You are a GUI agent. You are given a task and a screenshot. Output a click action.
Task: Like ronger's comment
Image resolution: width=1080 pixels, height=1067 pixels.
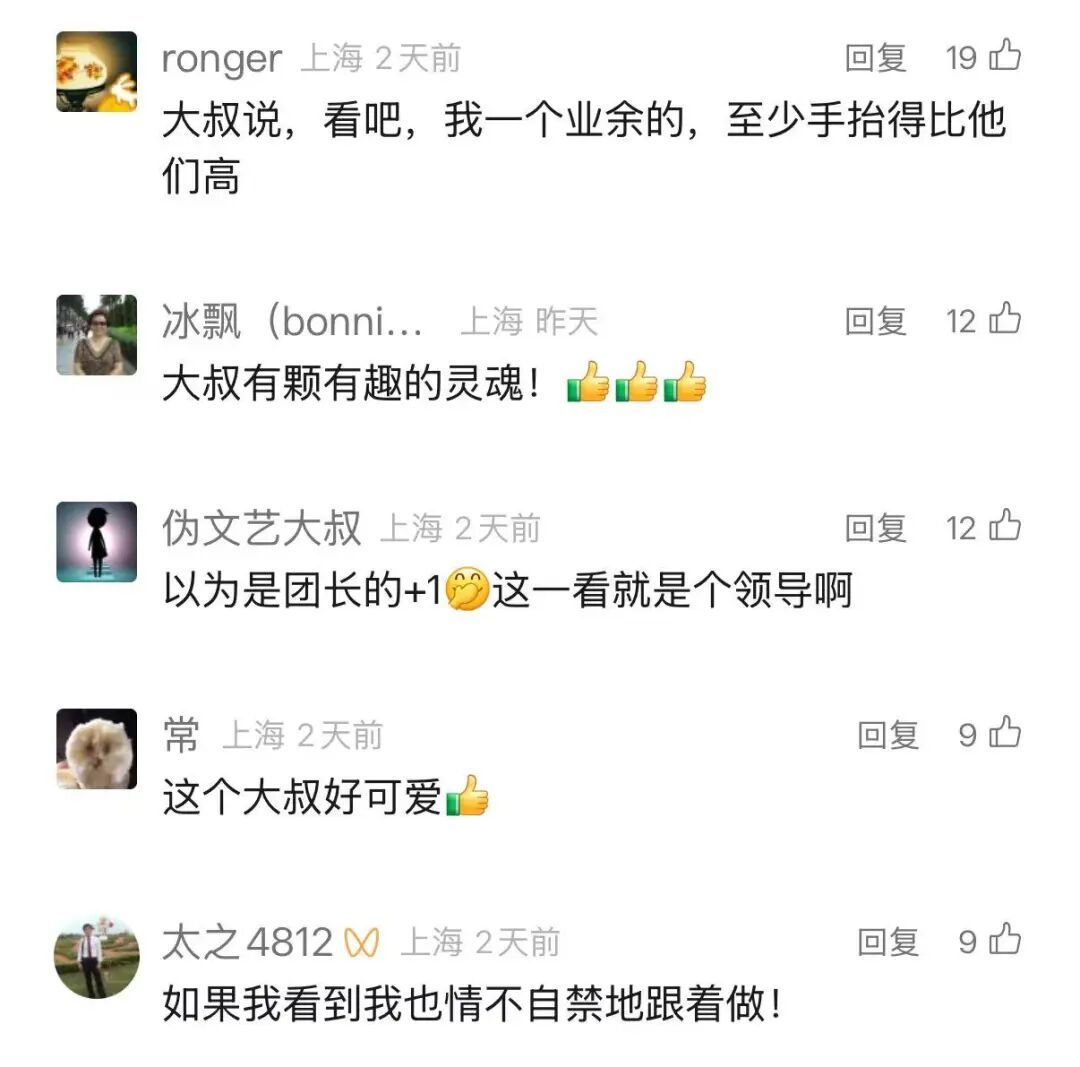(1004, 57)
